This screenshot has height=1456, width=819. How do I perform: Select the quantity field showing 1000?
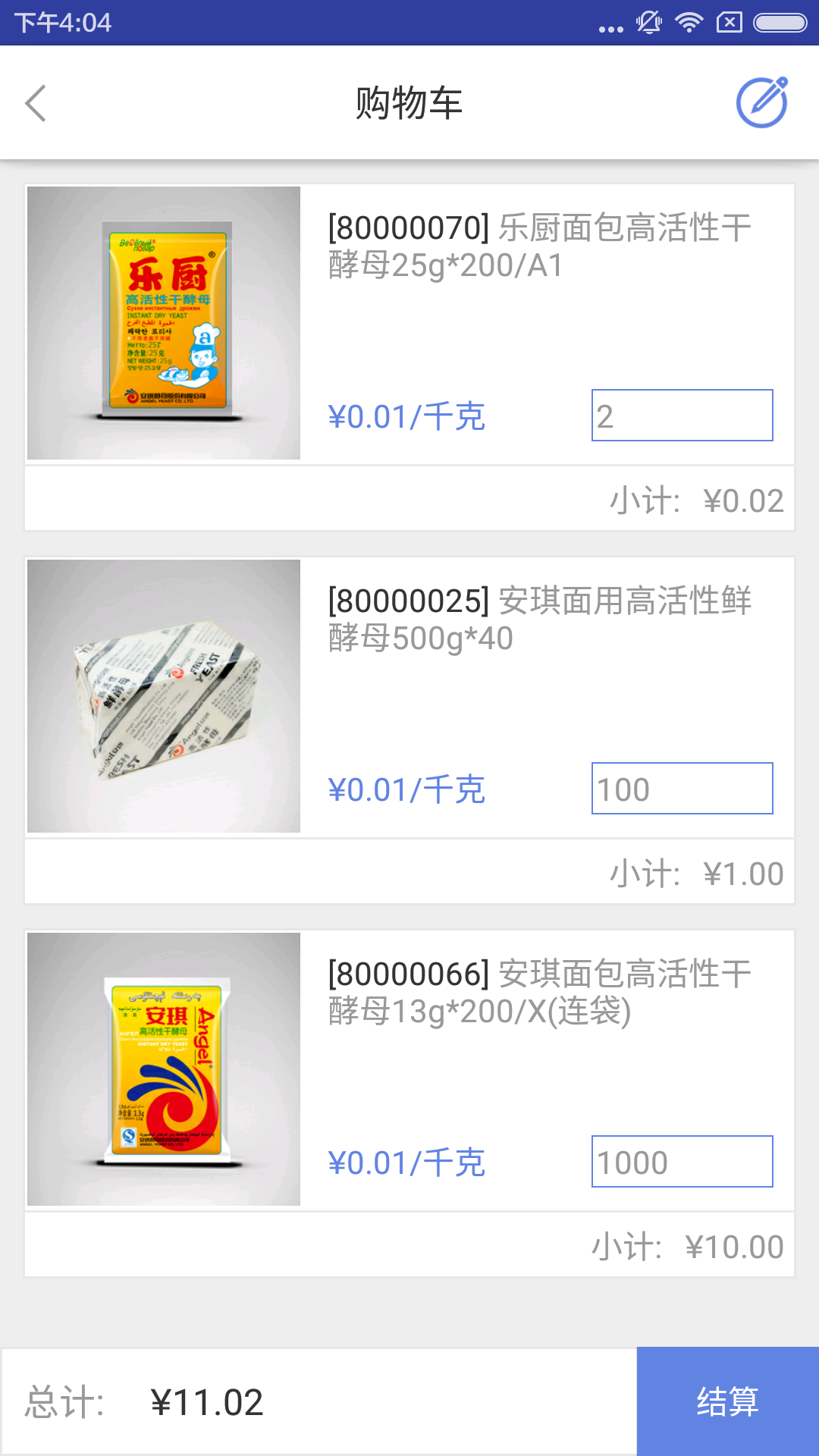pyautogui.click(x=682, y=1162)
